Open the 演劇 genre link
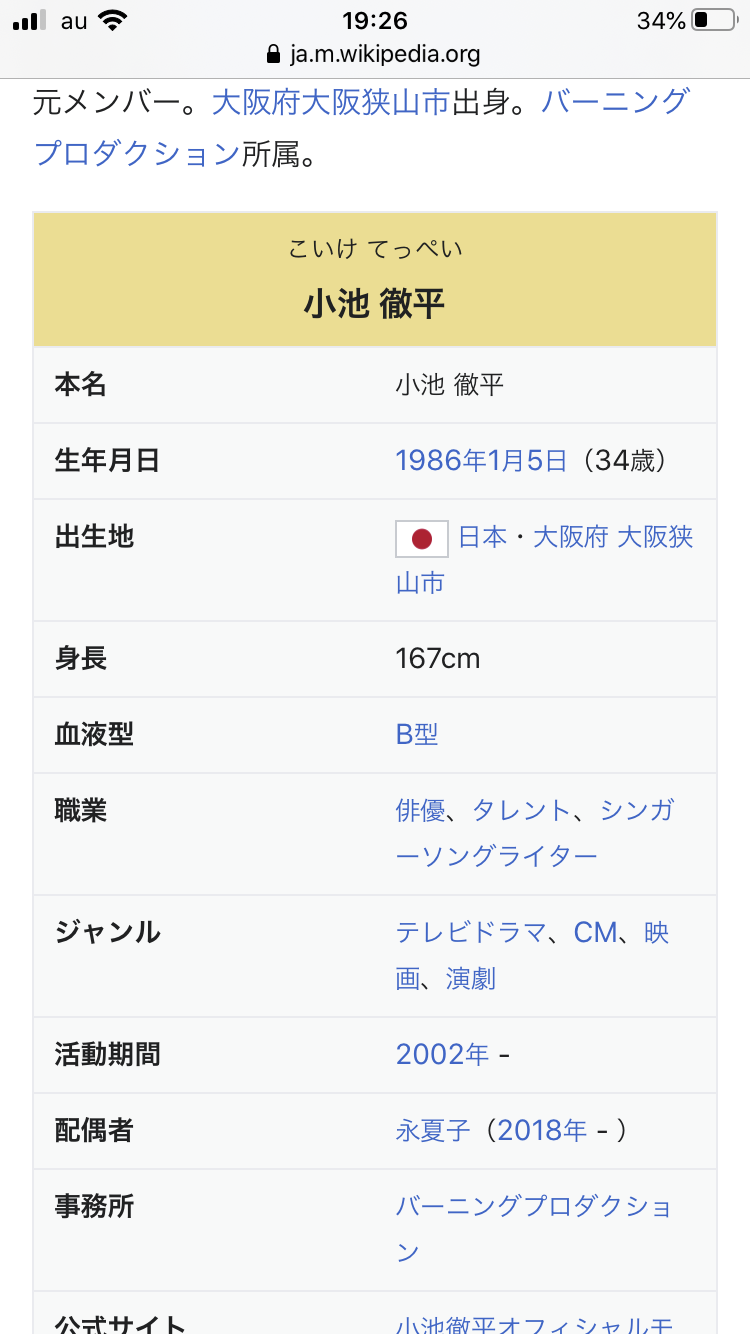The height and width of the screenshot is (1334, 750). (x=470, y=979)
